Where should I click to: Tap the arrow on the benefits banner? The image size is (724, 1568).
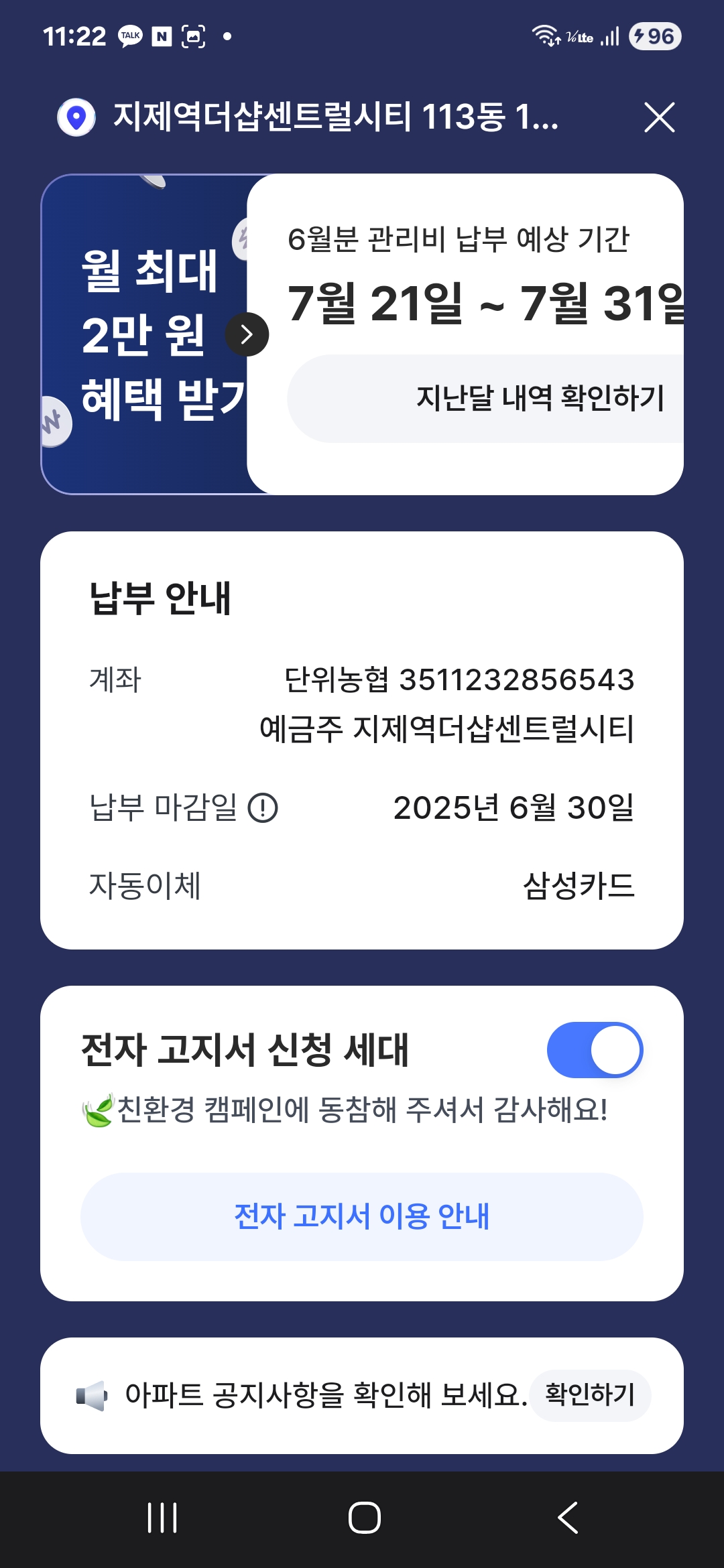(247, 334)
